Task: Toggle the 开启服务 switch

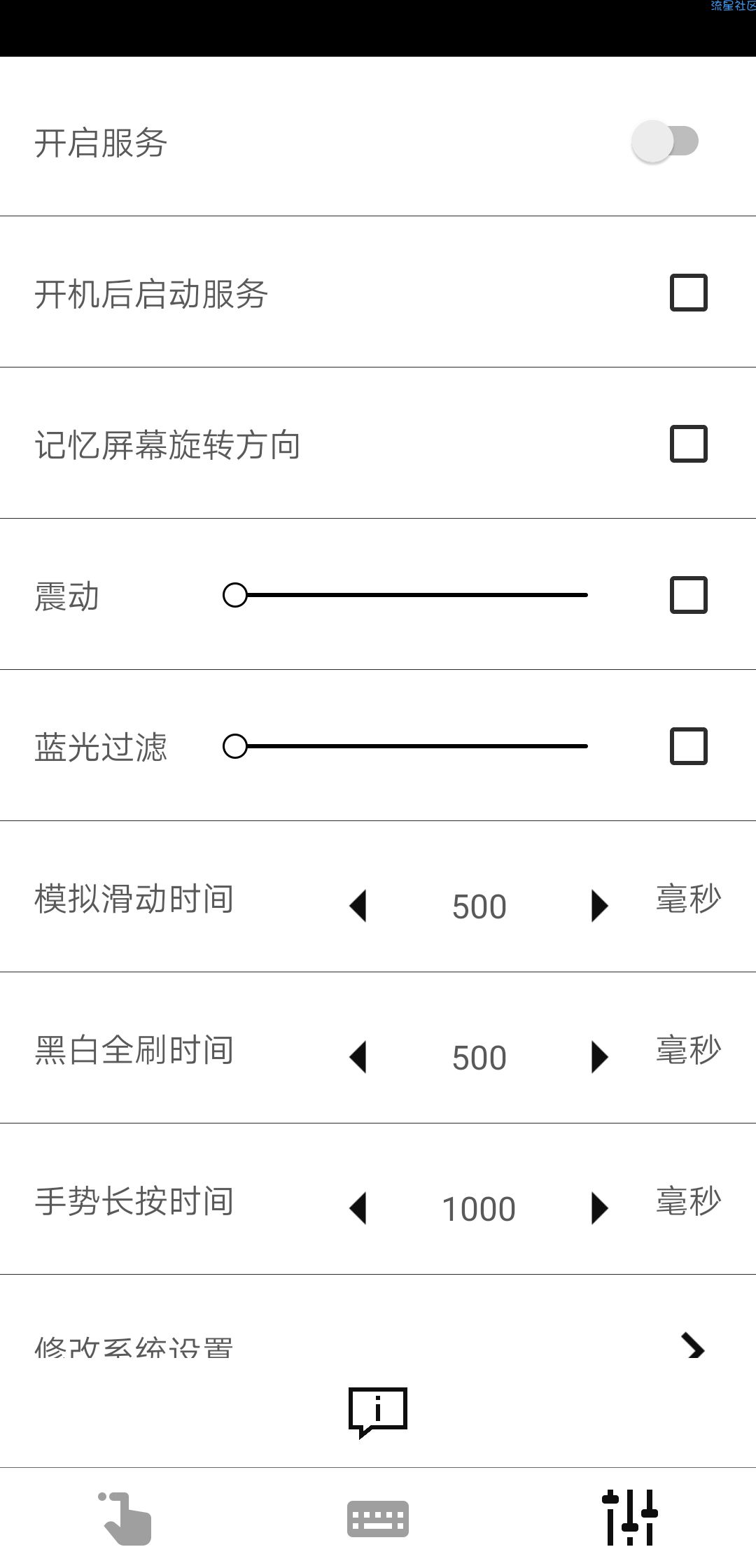Action: tap(664, 141)
